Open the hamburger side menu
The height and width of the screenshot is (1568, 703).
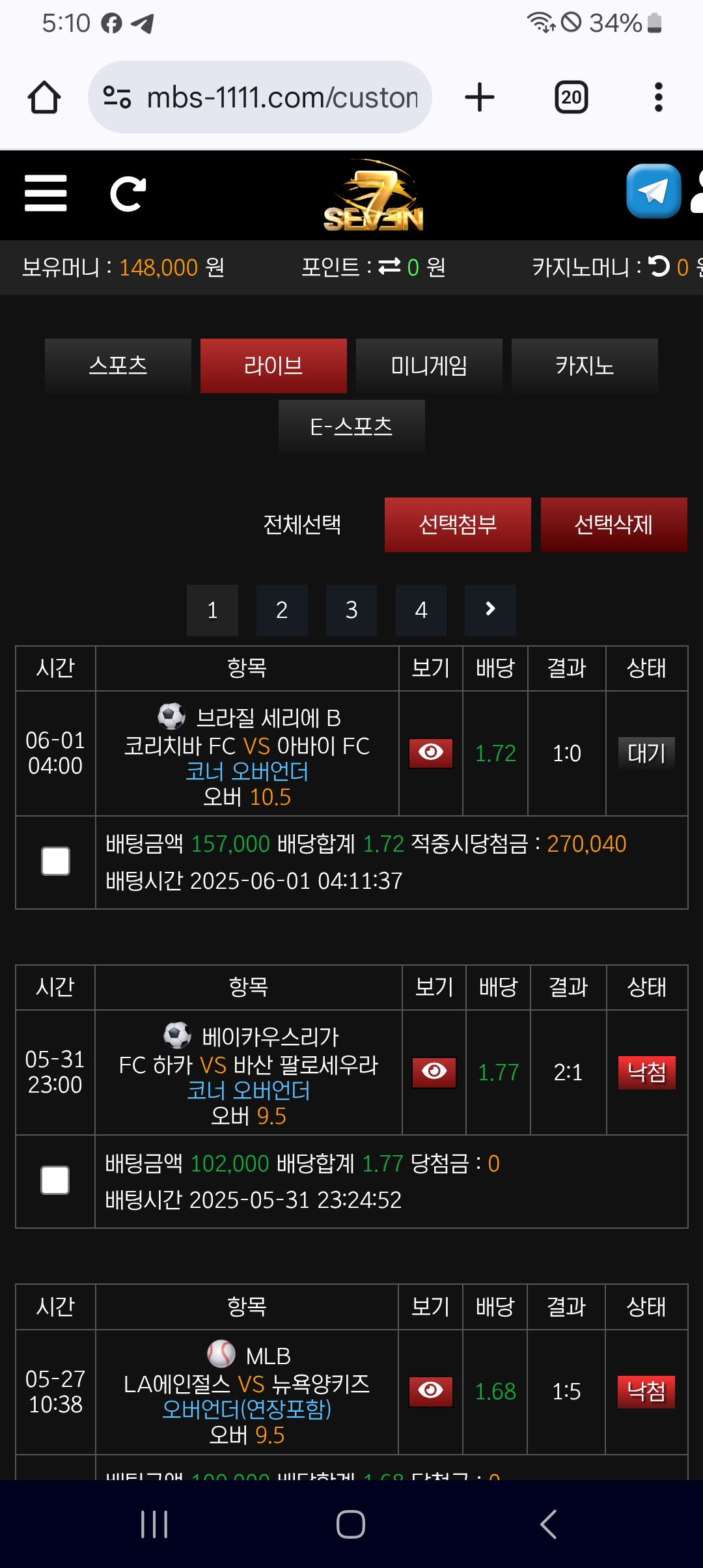click(46, 193)
